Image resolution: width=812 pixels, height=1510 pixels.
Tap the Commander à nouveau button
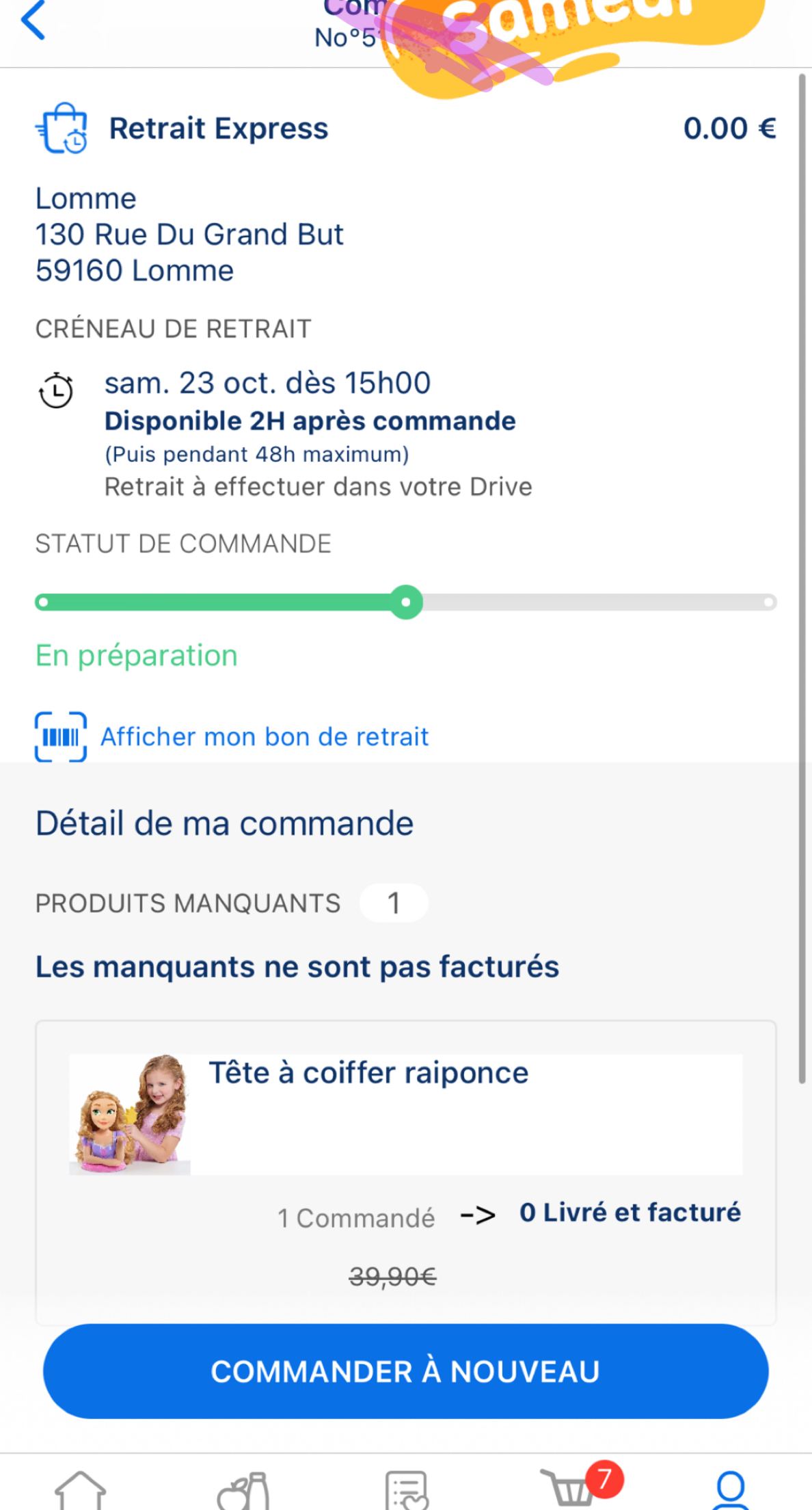[405, 1371]
